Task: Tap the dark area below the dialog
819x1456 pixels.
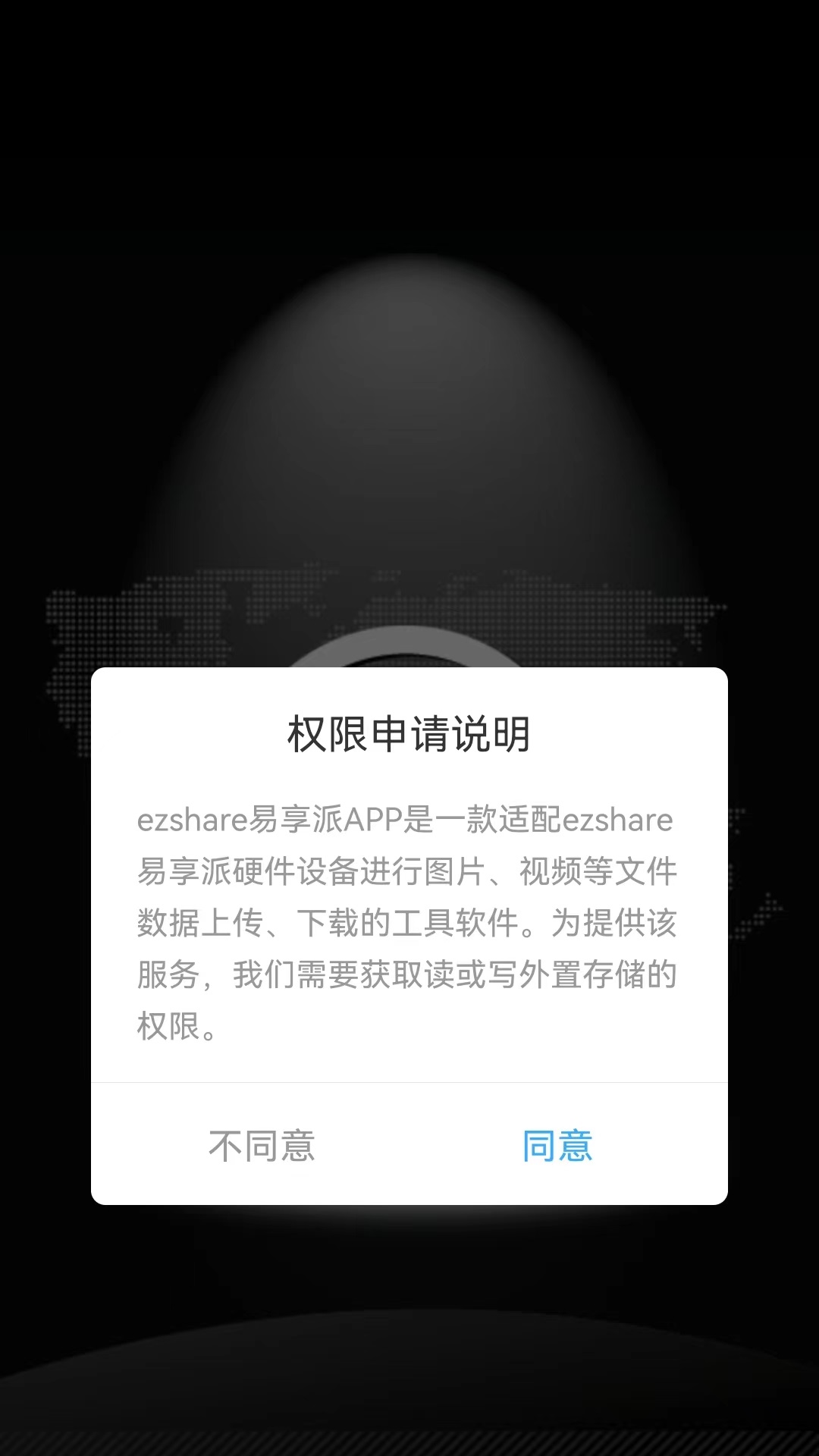Action: point(409,1327)
